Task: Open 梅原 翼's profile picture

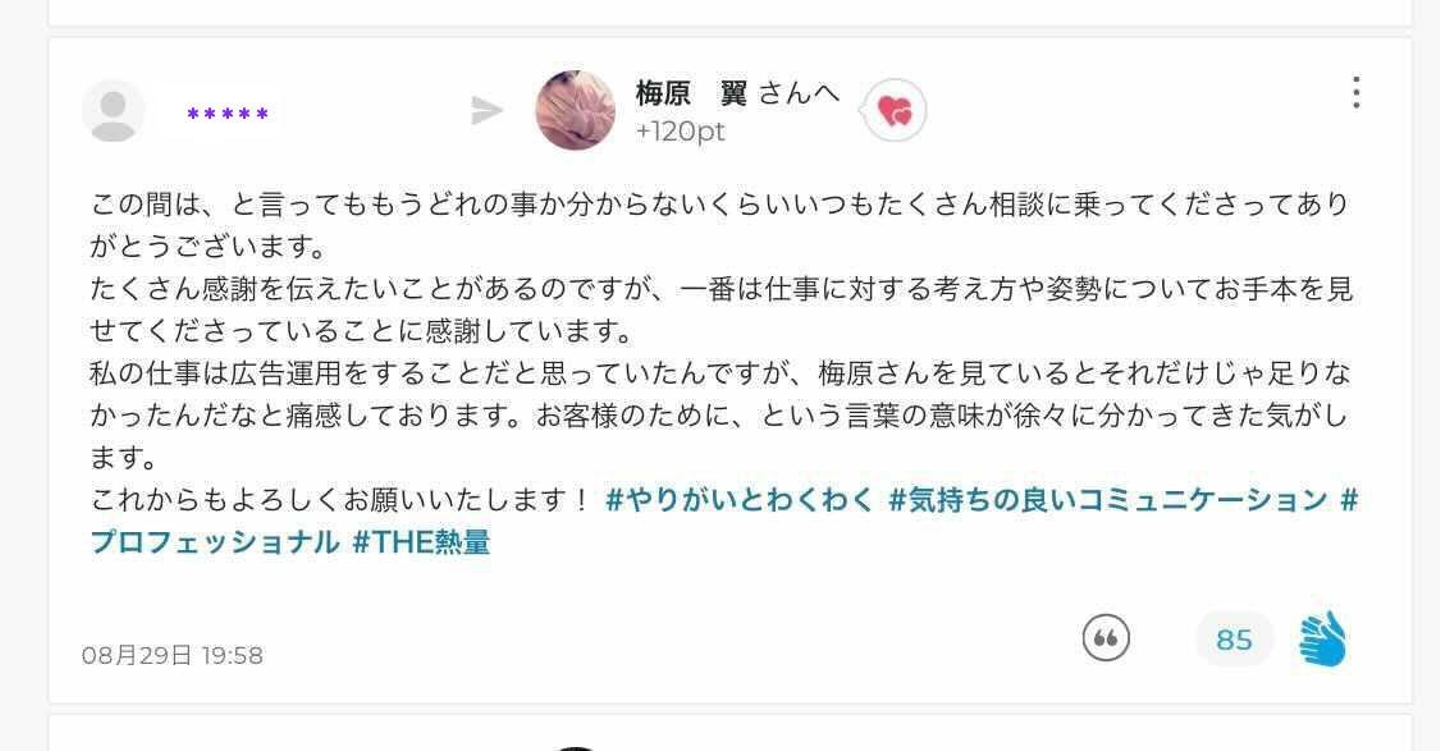Action: 575,111
